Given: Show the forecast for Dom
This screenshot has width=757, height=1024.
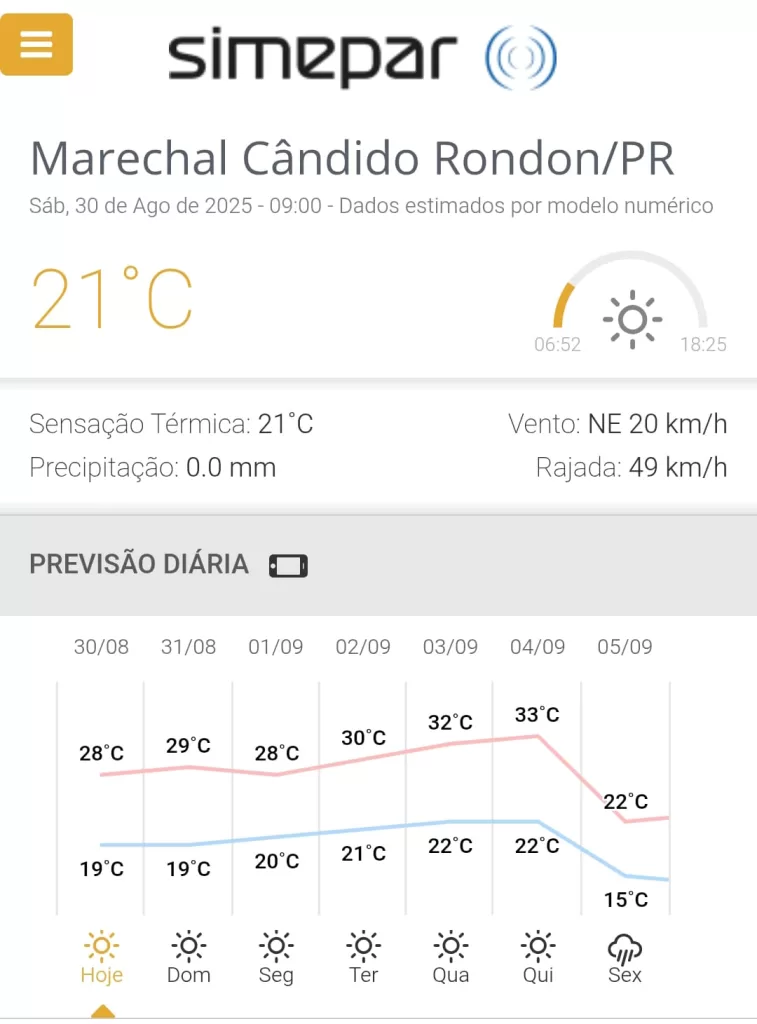Looking at the screenshot, I should pyautogui.click(x=188, y=957).
